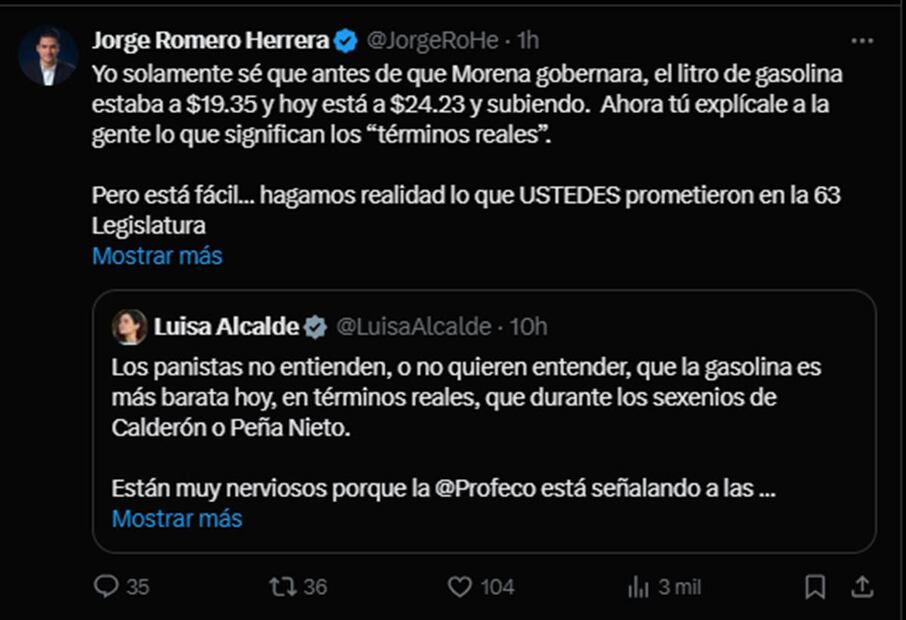Expand Luisa Alcalde's quoted post text
The width and height of the screenshot is (906, 620).
click(x=176, y=519)
